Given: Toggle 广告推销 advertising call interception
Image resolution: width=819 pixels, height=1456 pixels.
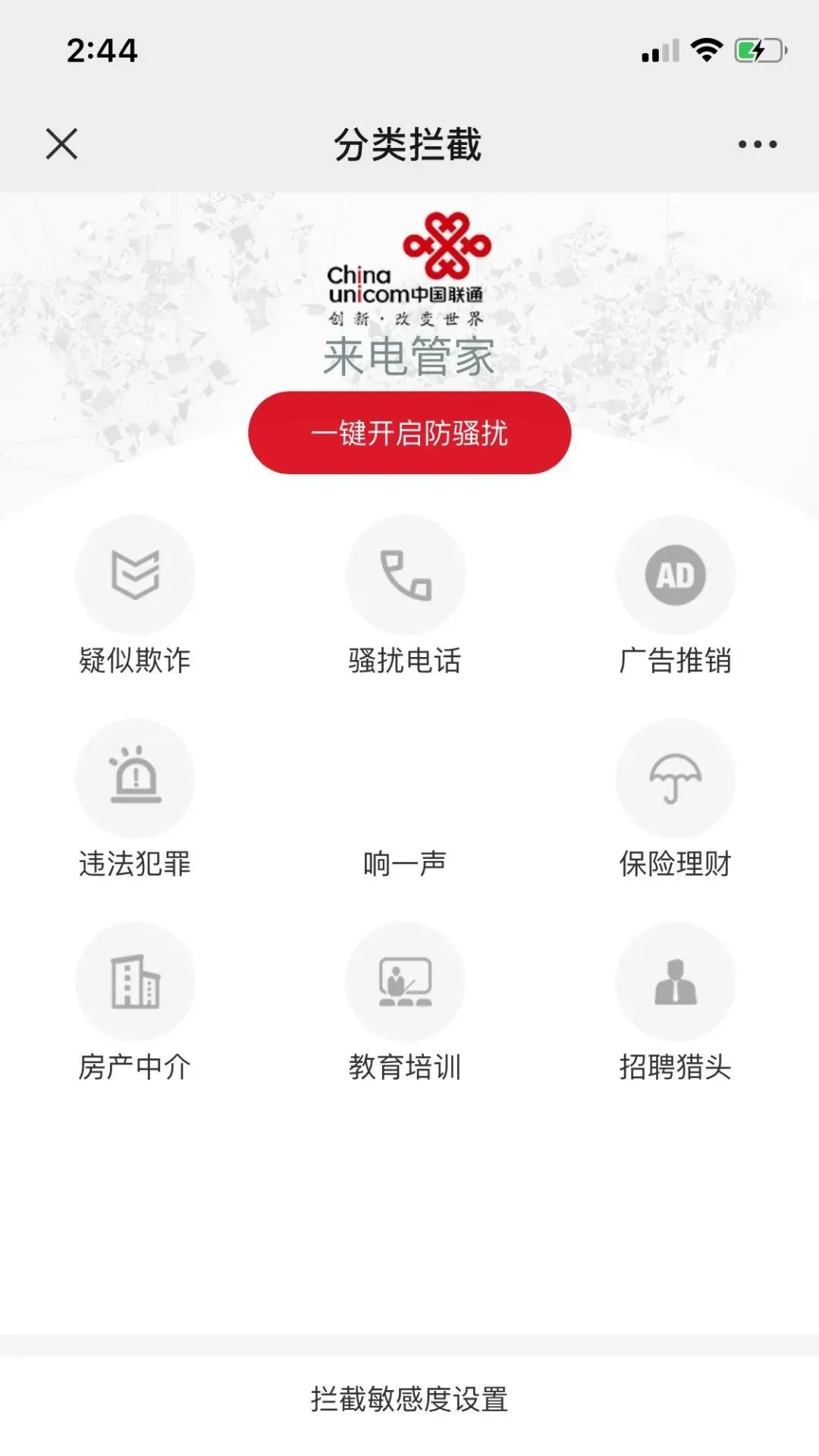Looking at the screenshot, I should (x=675, y=599).
